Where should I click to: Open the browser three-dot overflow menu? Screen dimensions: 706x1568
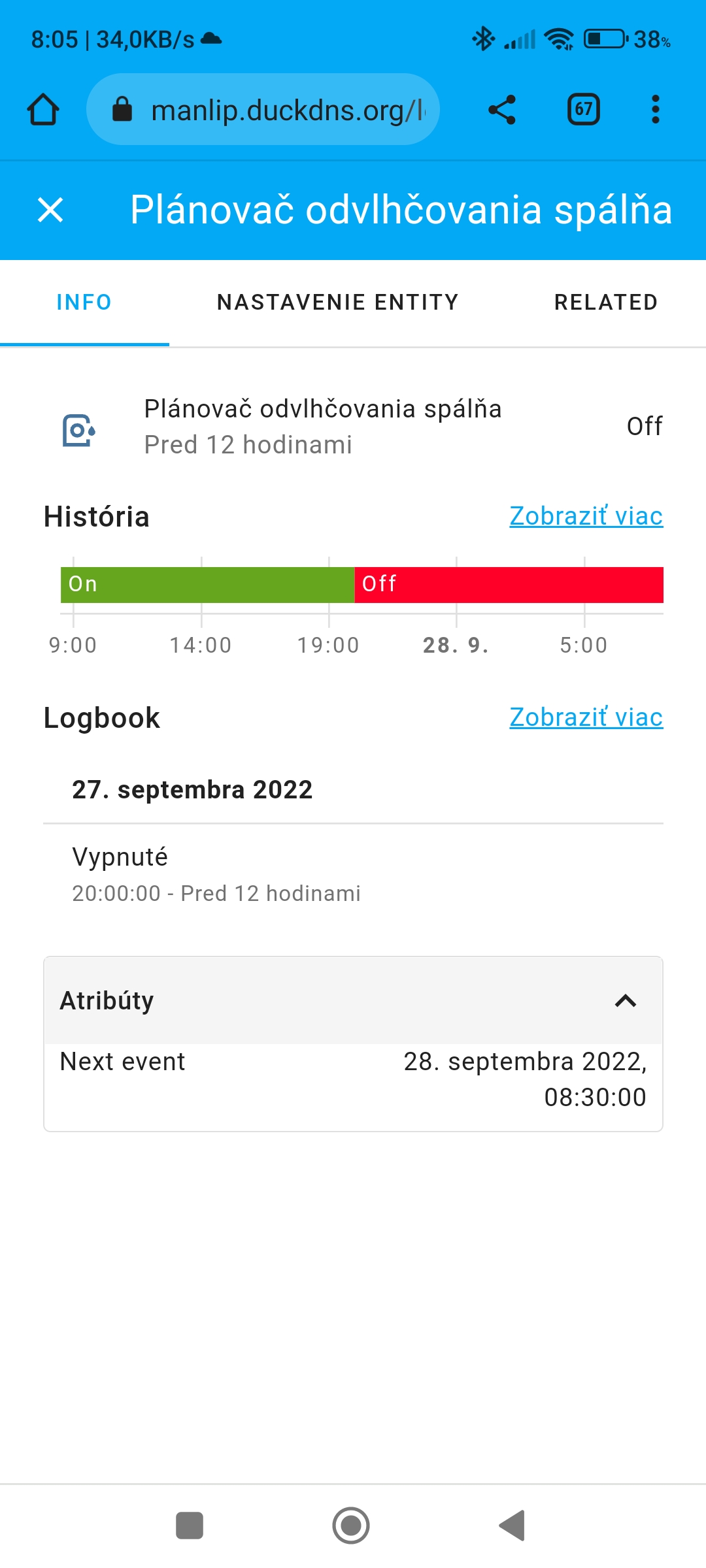pos(655,109)
